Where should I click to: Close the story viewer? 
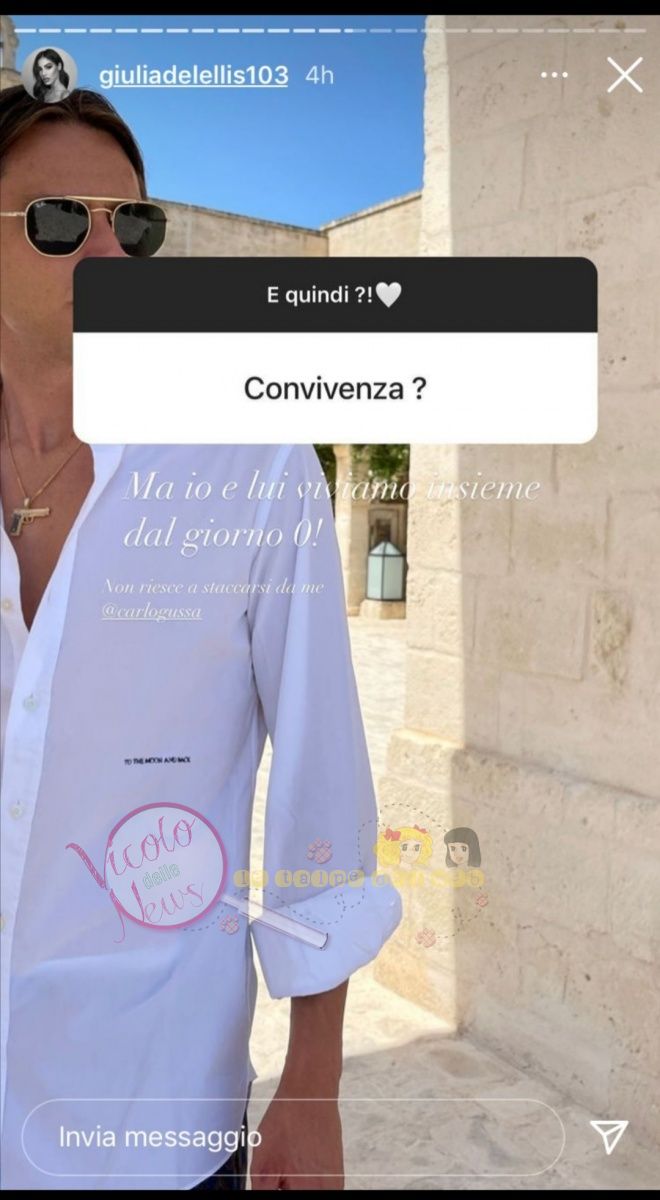[625, 75]
